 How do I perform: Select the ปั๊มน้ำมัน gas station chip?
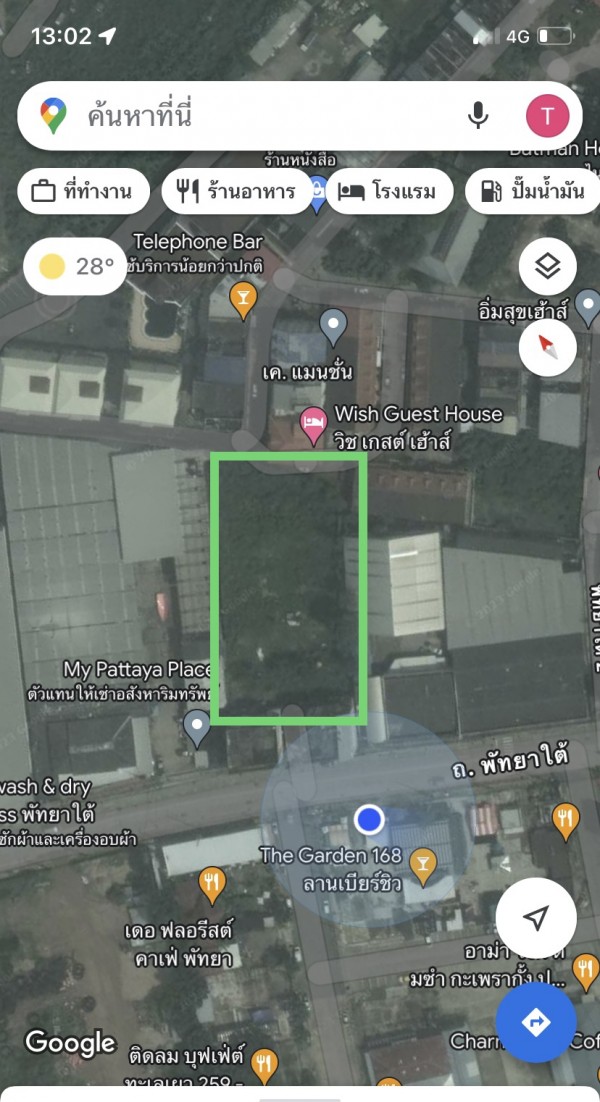(532, 191)
